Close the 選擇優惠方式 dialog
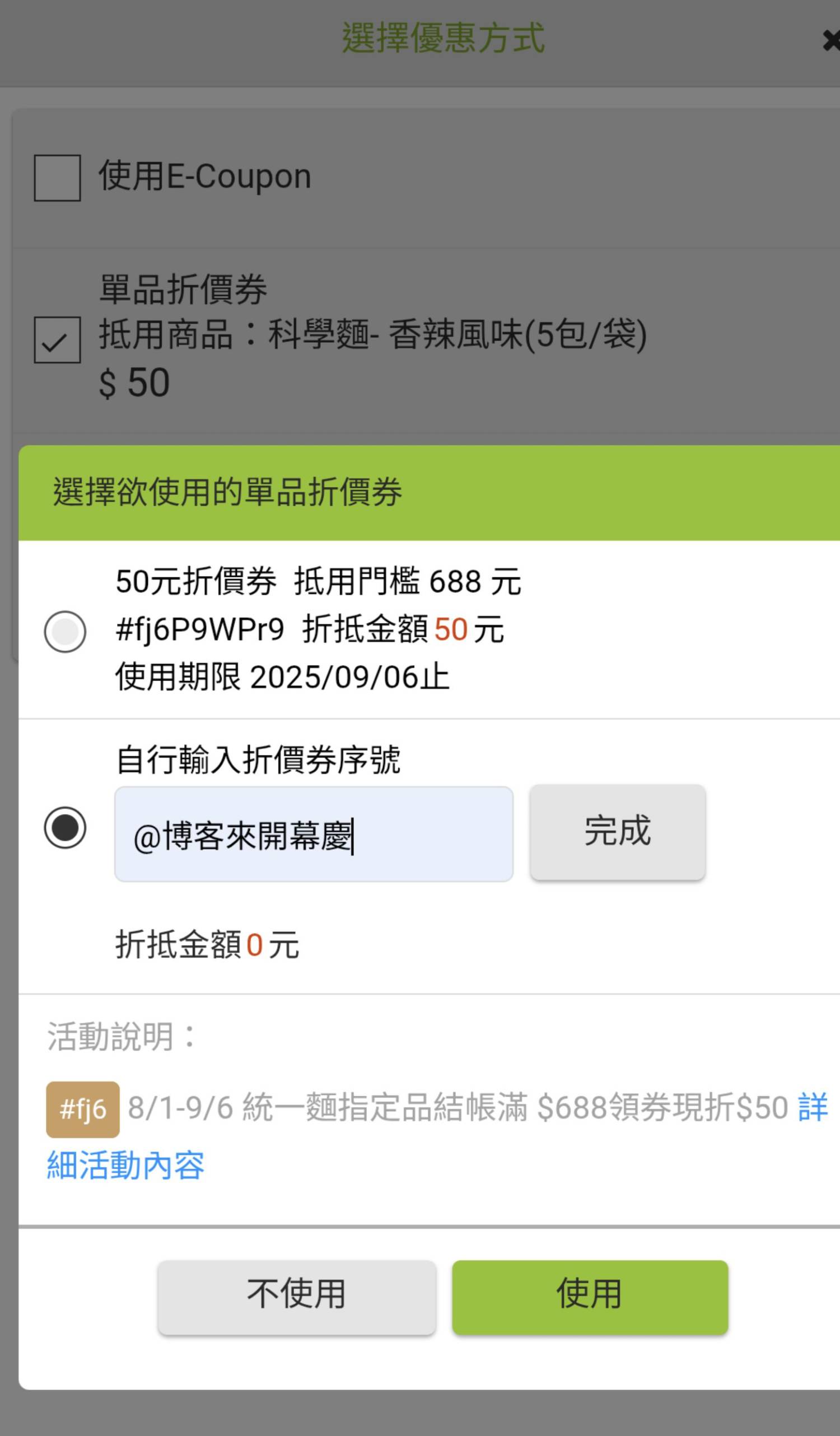This screenshot has width=840, height=1436. coord(831,40)
